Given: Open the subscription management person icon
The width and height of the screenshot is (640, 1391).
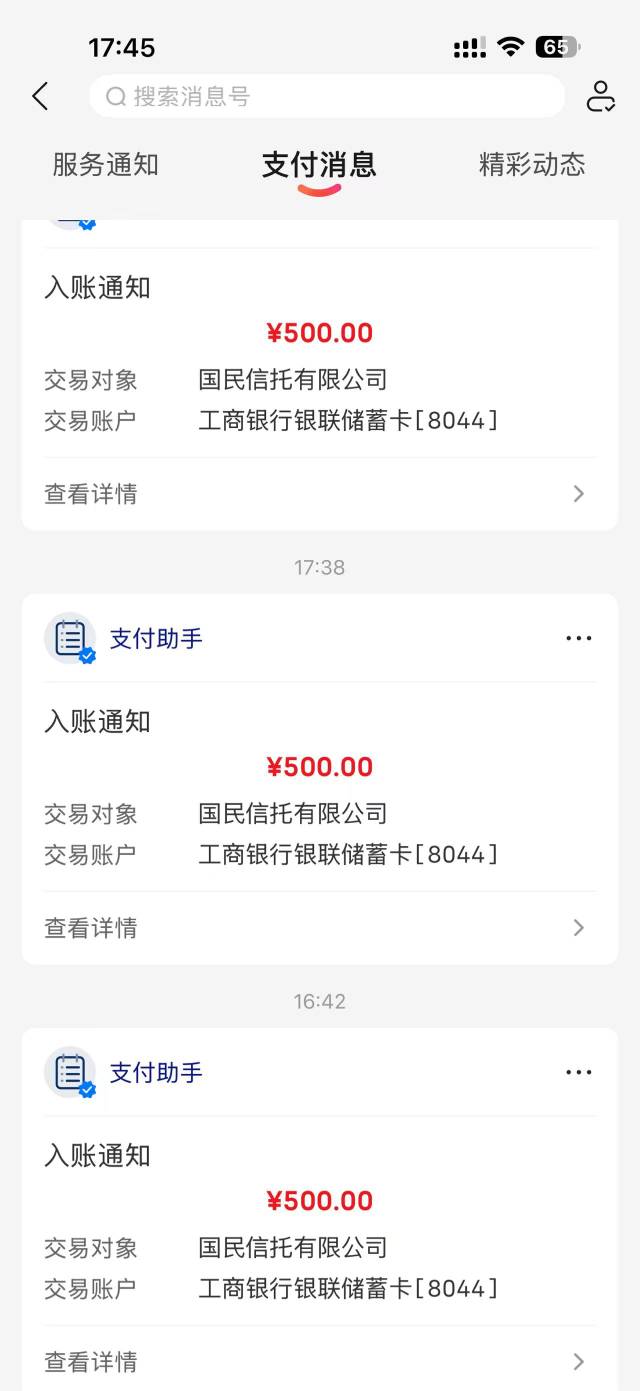Looking at the screenshot, I should pyautogui.click(x=600, y=96).
